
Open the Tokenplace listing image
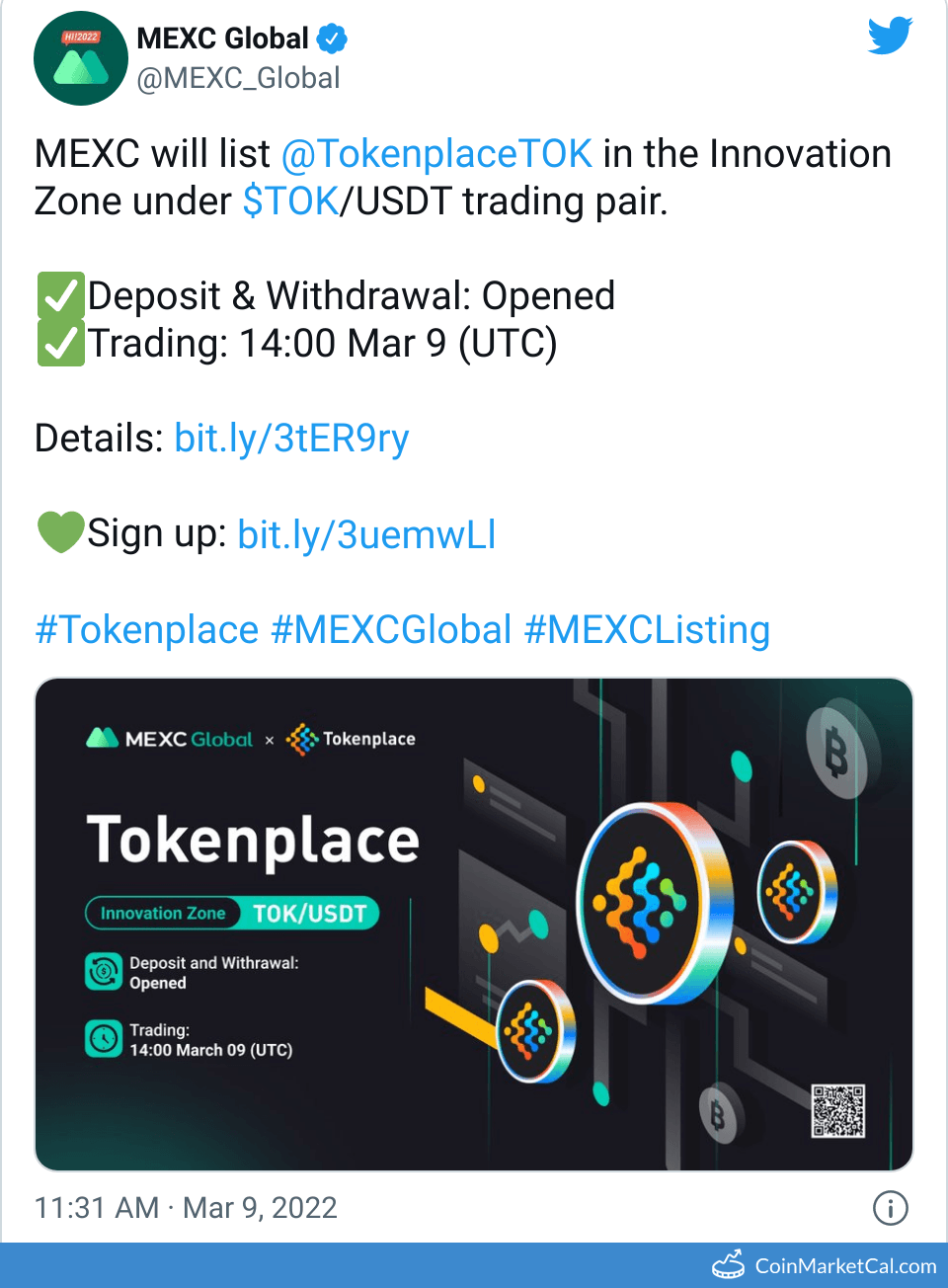474,924
